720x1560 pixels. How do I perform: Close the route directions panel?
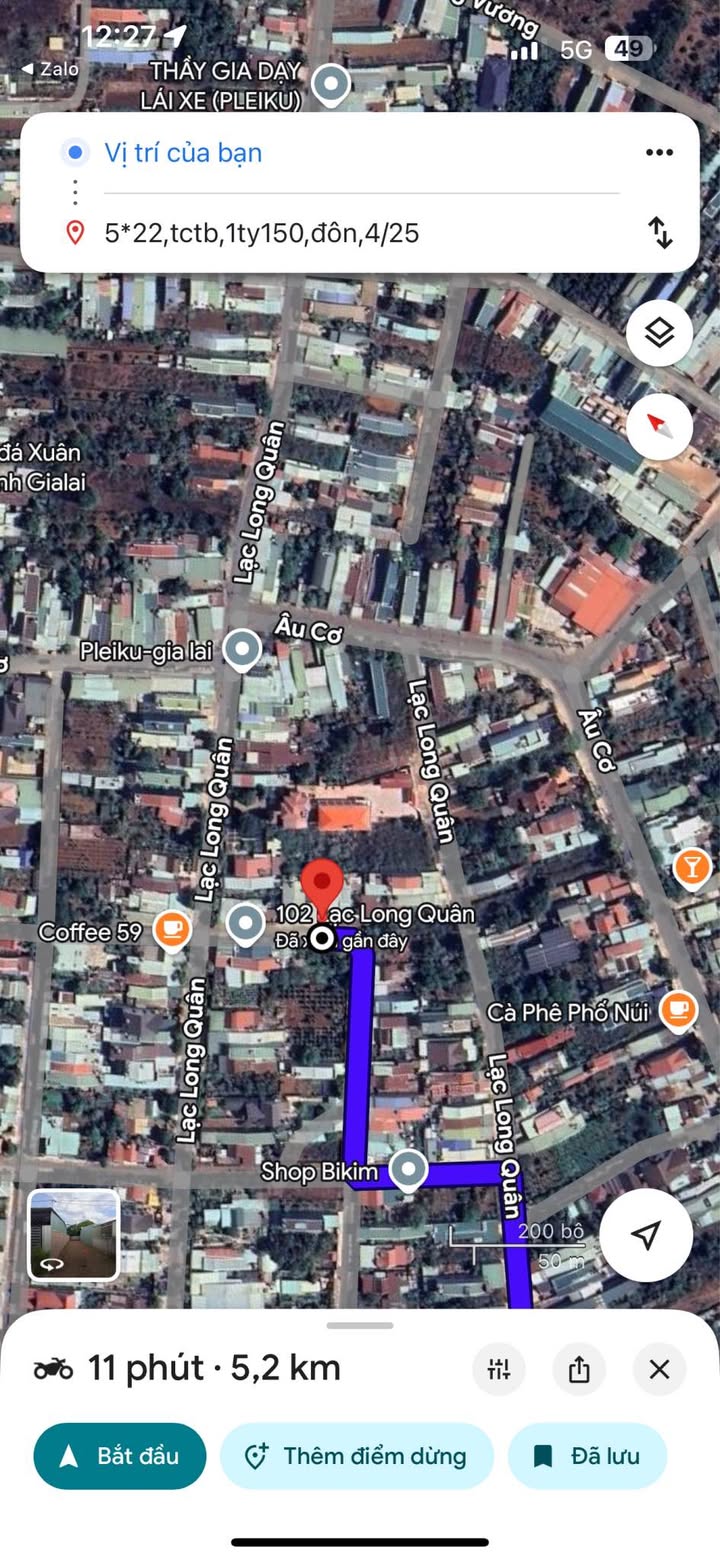click(659, 1369)
